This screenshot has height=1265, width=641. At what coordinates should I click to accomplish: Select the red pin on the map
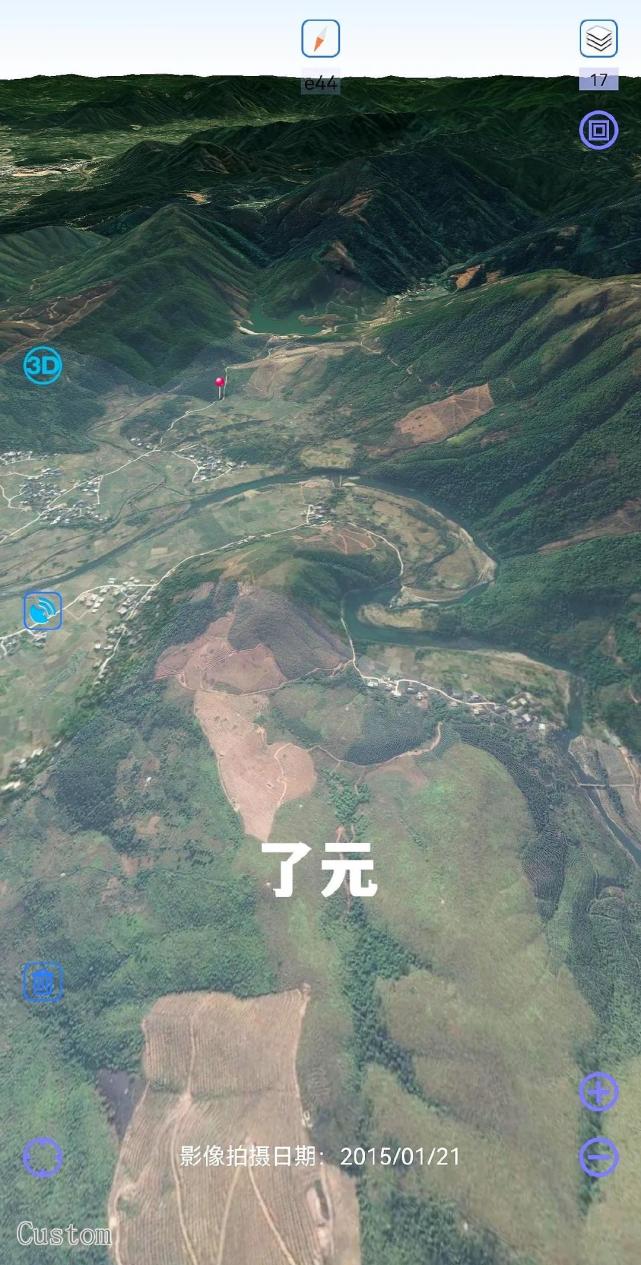pos(219,385)
